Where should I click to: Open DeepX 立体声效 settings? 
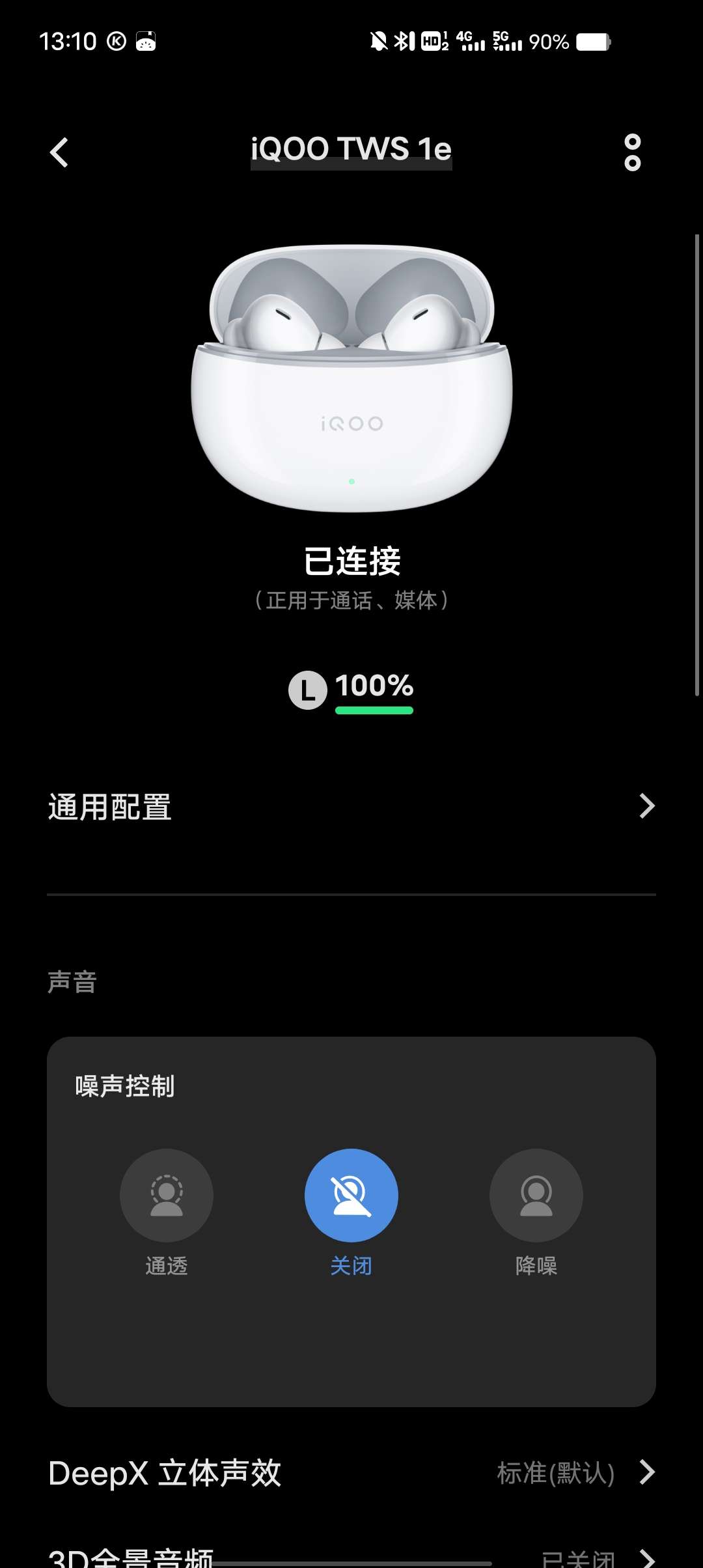point(351,1473)
